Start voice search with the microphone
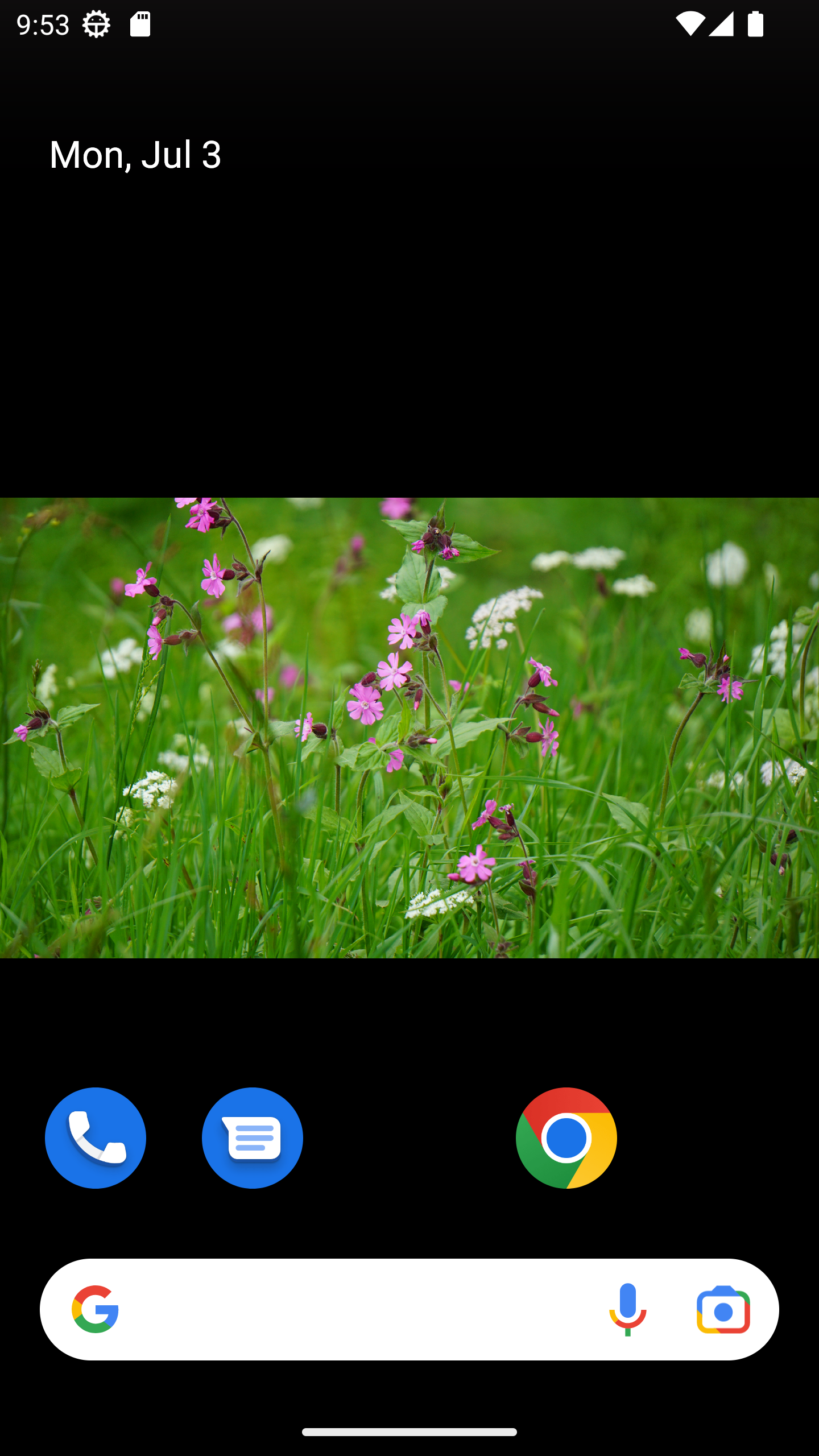The height and width of the screenshot is (1456, 819). click(x=627, y=1309)
